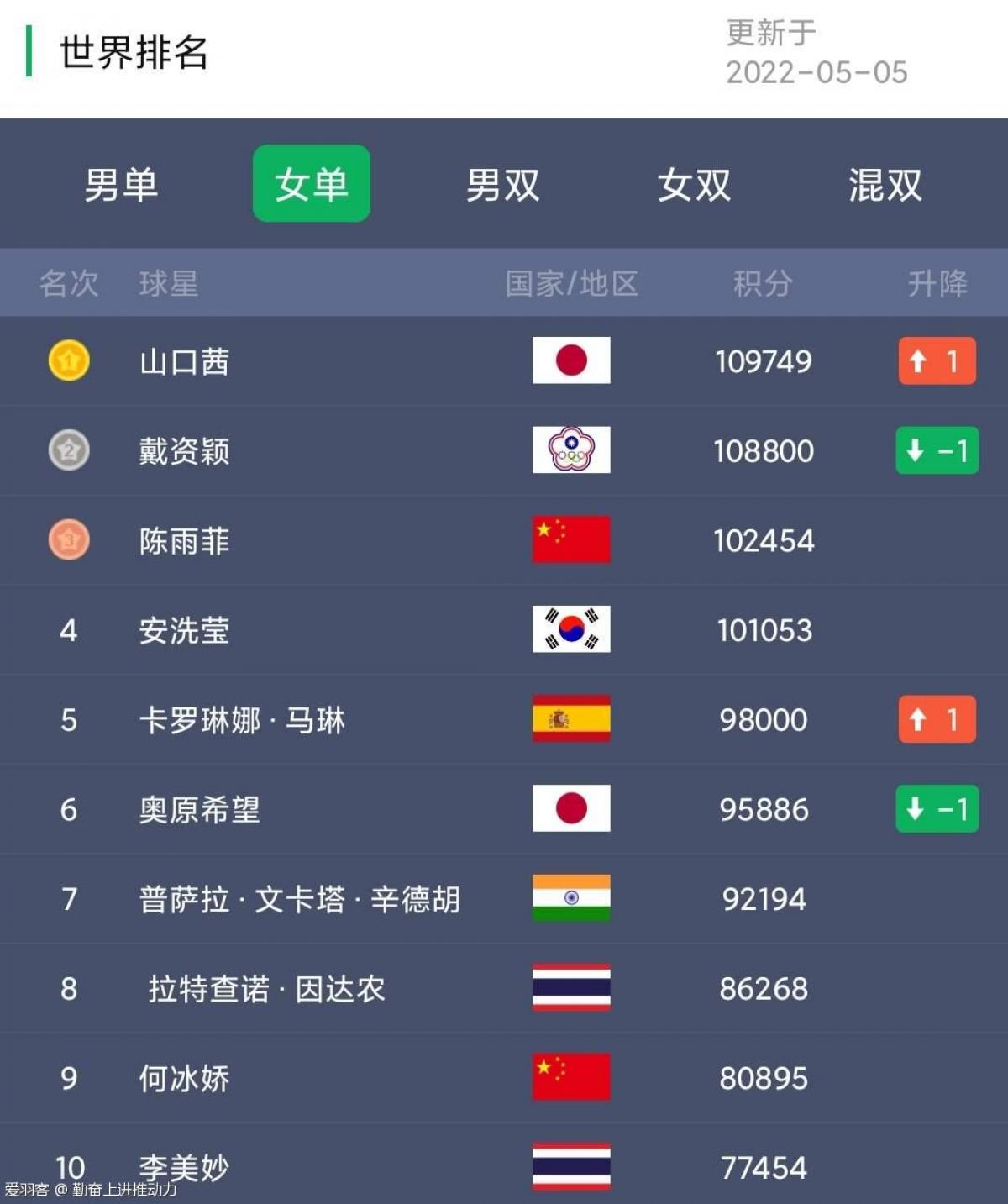
Task: Select the 女单 tab
Action: pos(312,184)
